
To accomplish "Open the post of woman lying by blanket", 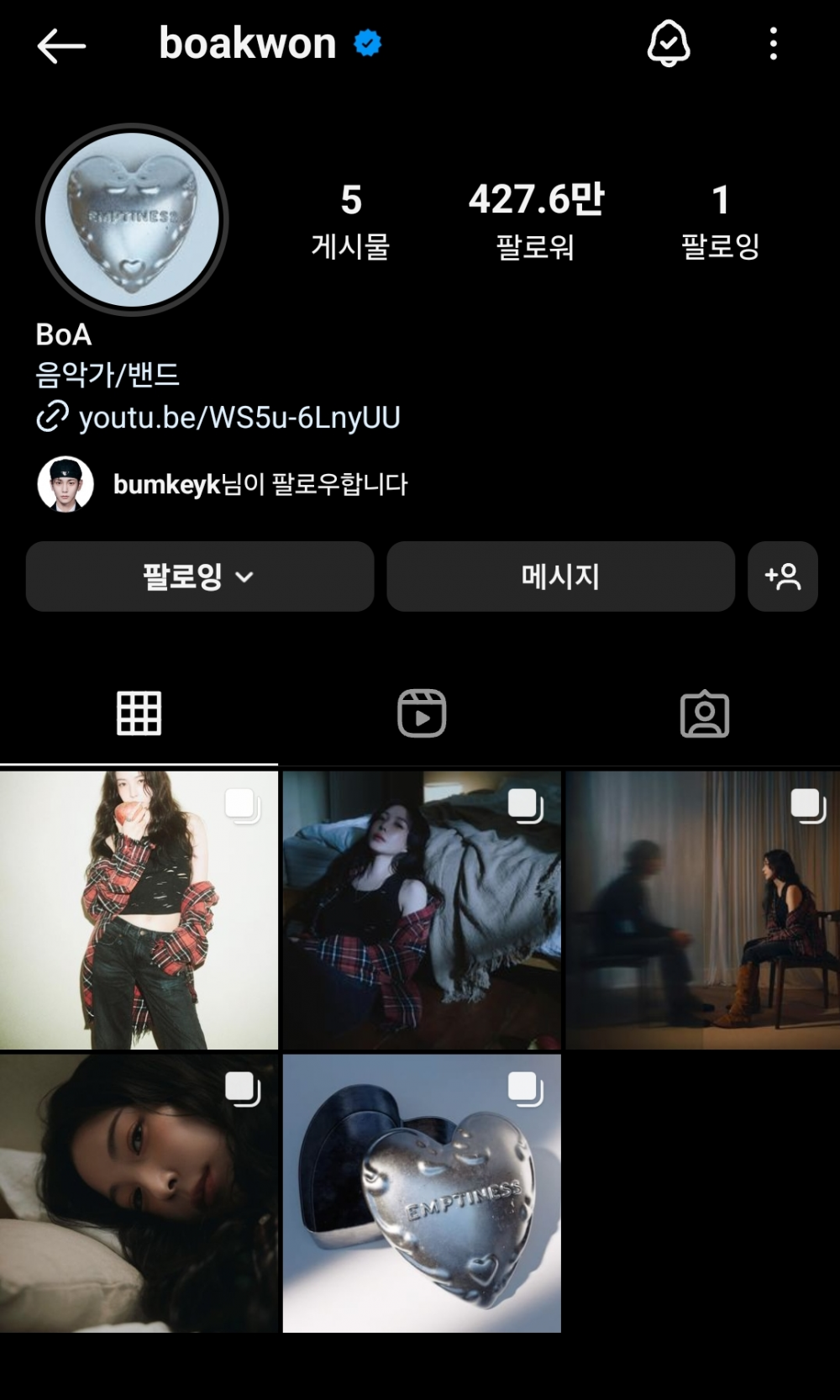I will 422,910.
